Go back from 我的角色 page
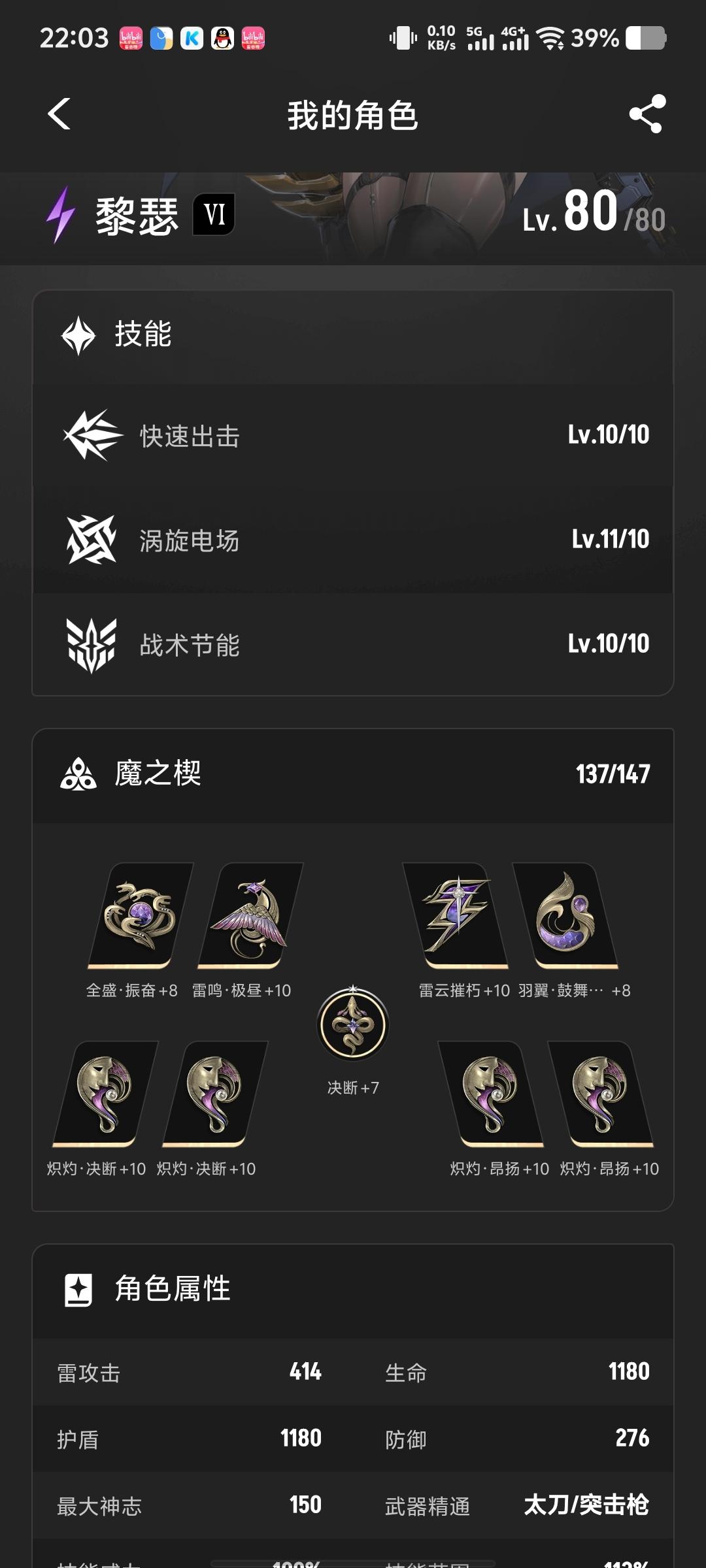706x1568 pixels. coord(59,114)
